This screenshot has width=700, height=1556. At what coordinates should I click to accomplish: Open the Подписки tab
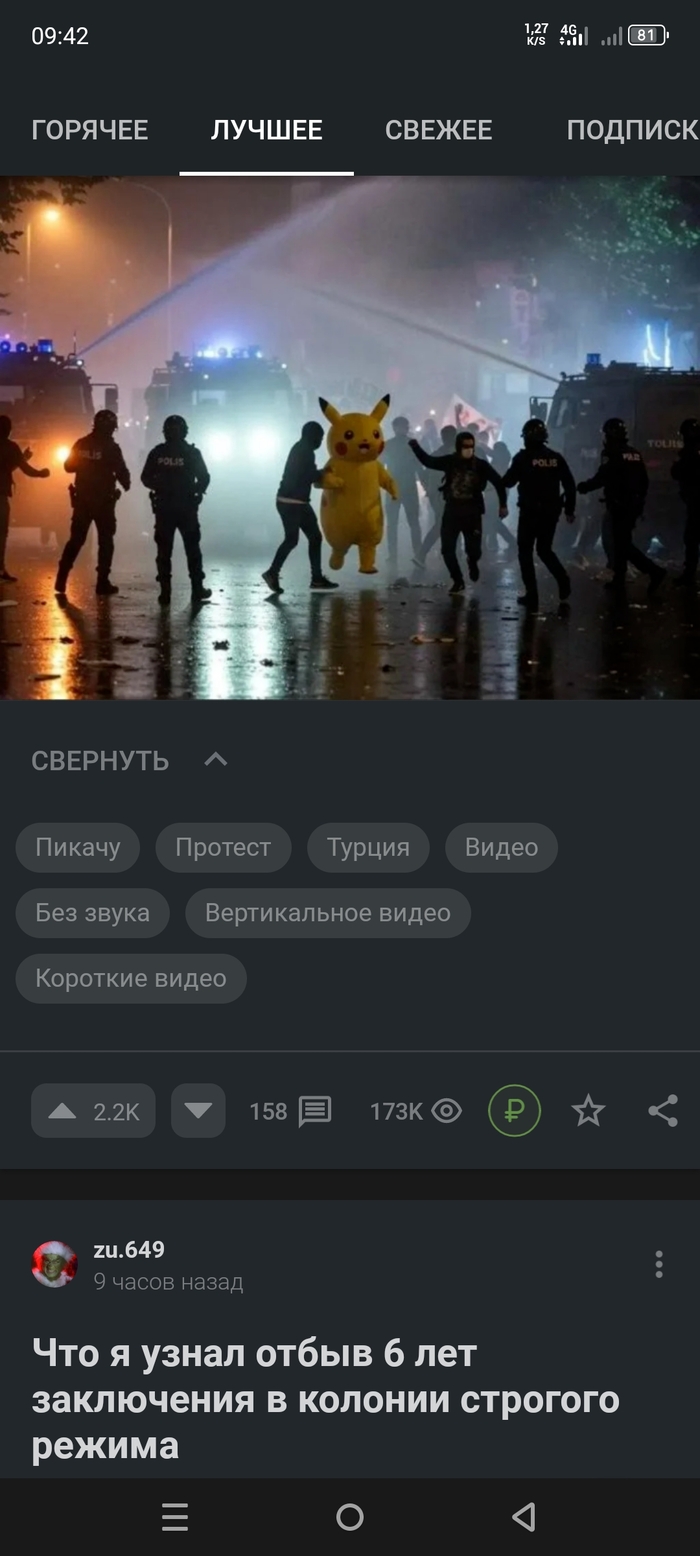point(630,130)
